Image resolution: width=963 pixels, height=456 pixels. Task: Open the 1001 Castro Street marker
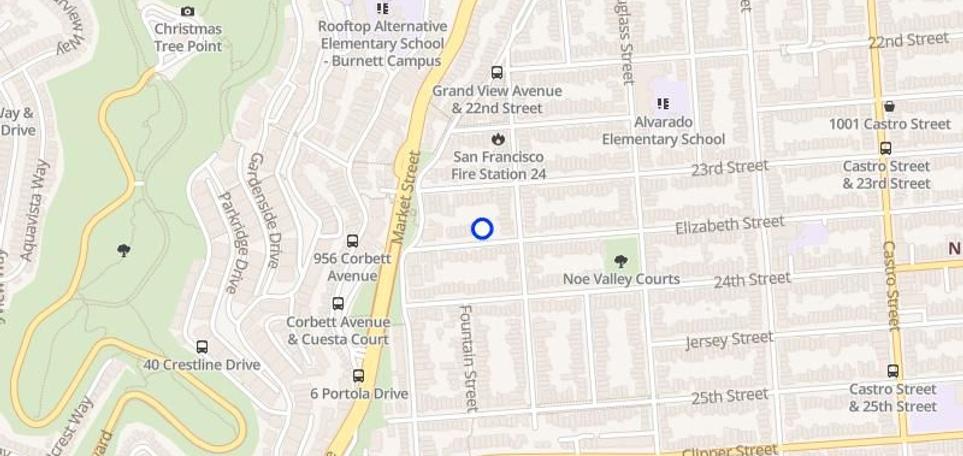click(889, 106)
